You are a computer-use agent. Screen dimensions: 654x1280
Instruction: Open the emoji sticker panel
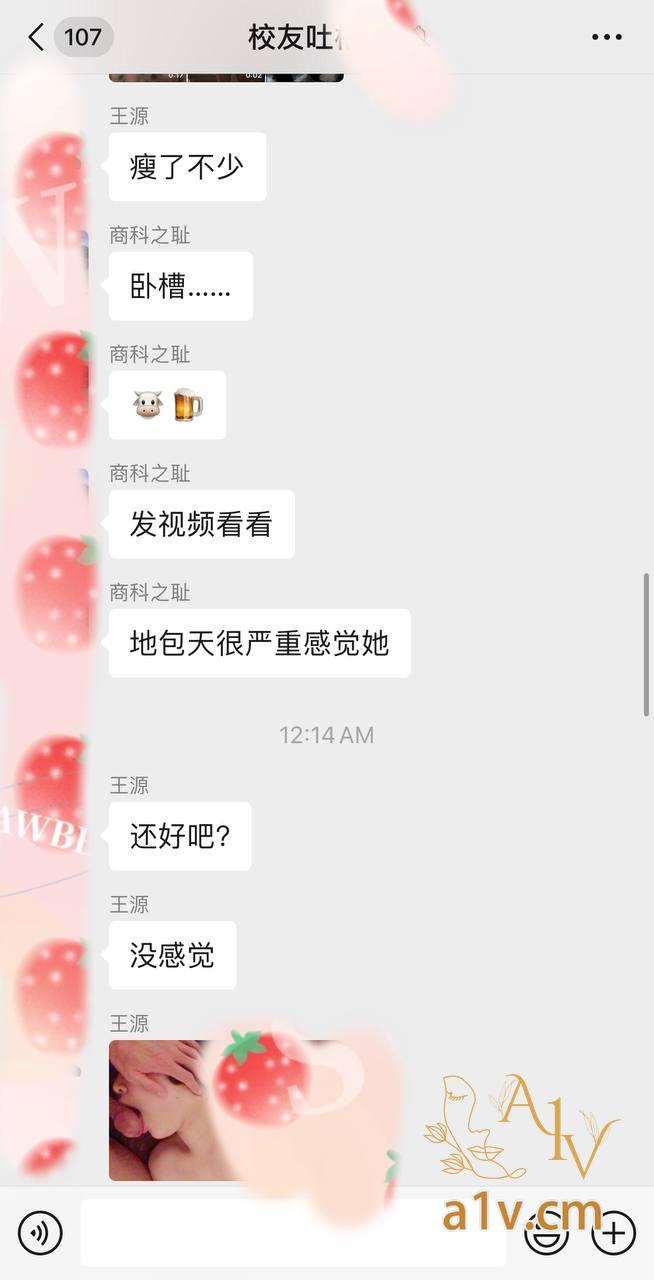[547, 1233]
